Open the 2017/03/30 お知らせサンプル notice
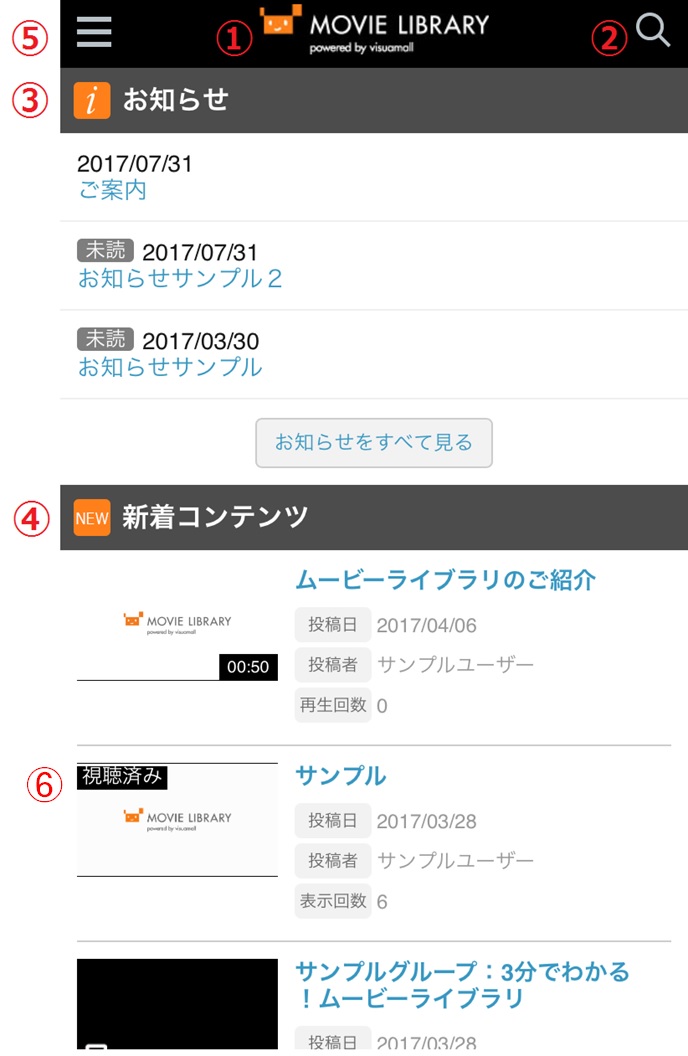Image resolution: width=688 pixels, height=1056 pixels. coord(170,367)
